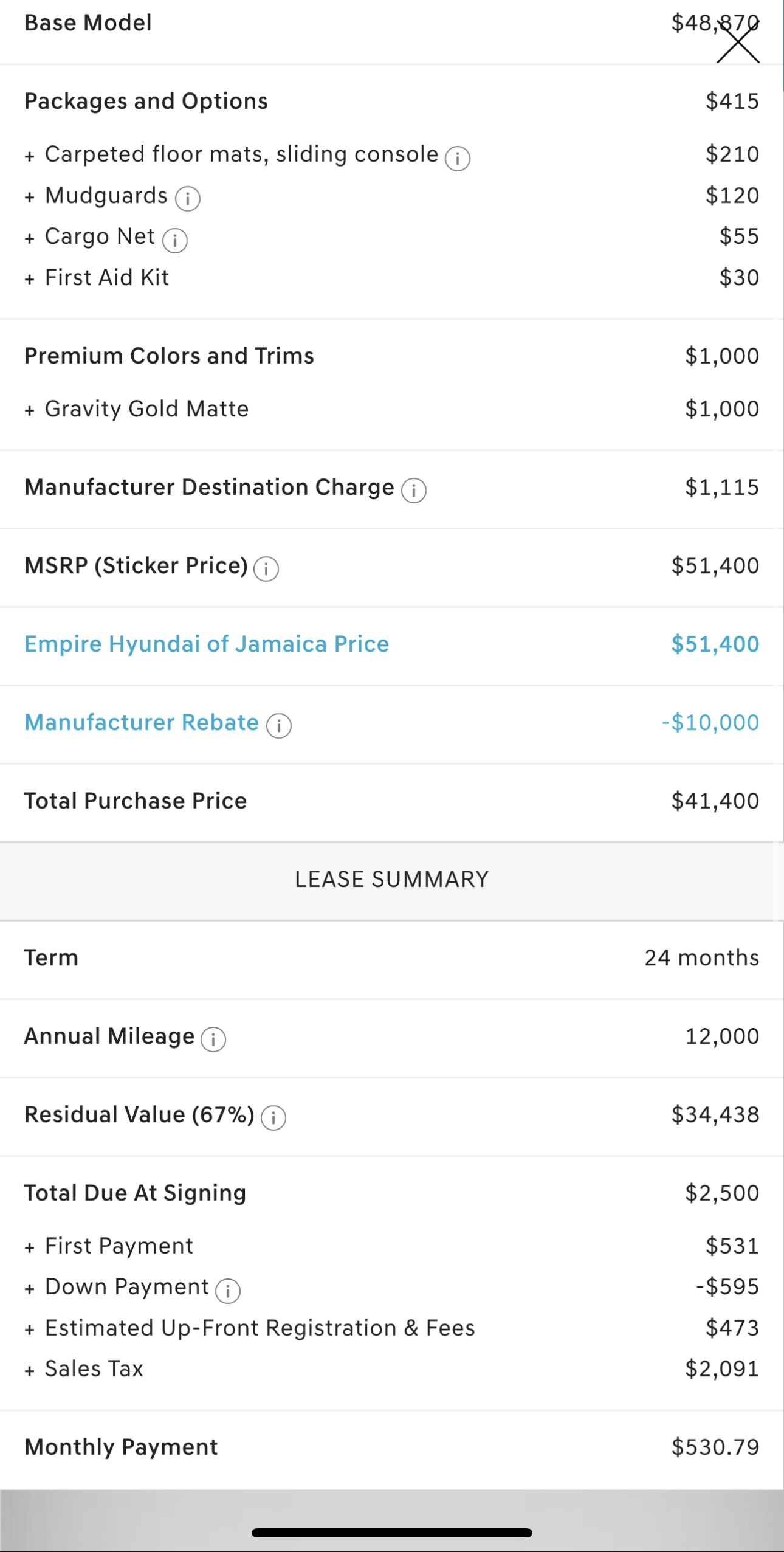Show info about Mudguards
This screenshot has height=1552, width=784.
pyautogui.click(x=188, y=199)
